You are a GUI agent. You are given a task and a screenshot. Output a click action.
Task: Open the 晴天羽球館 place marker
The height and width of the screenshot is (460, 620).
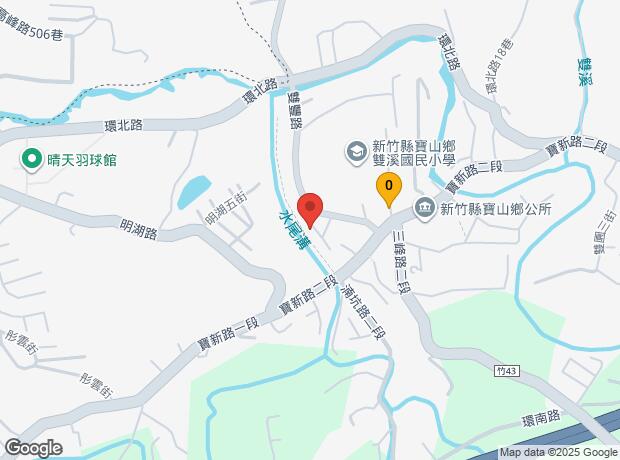[x=31, y=158]
